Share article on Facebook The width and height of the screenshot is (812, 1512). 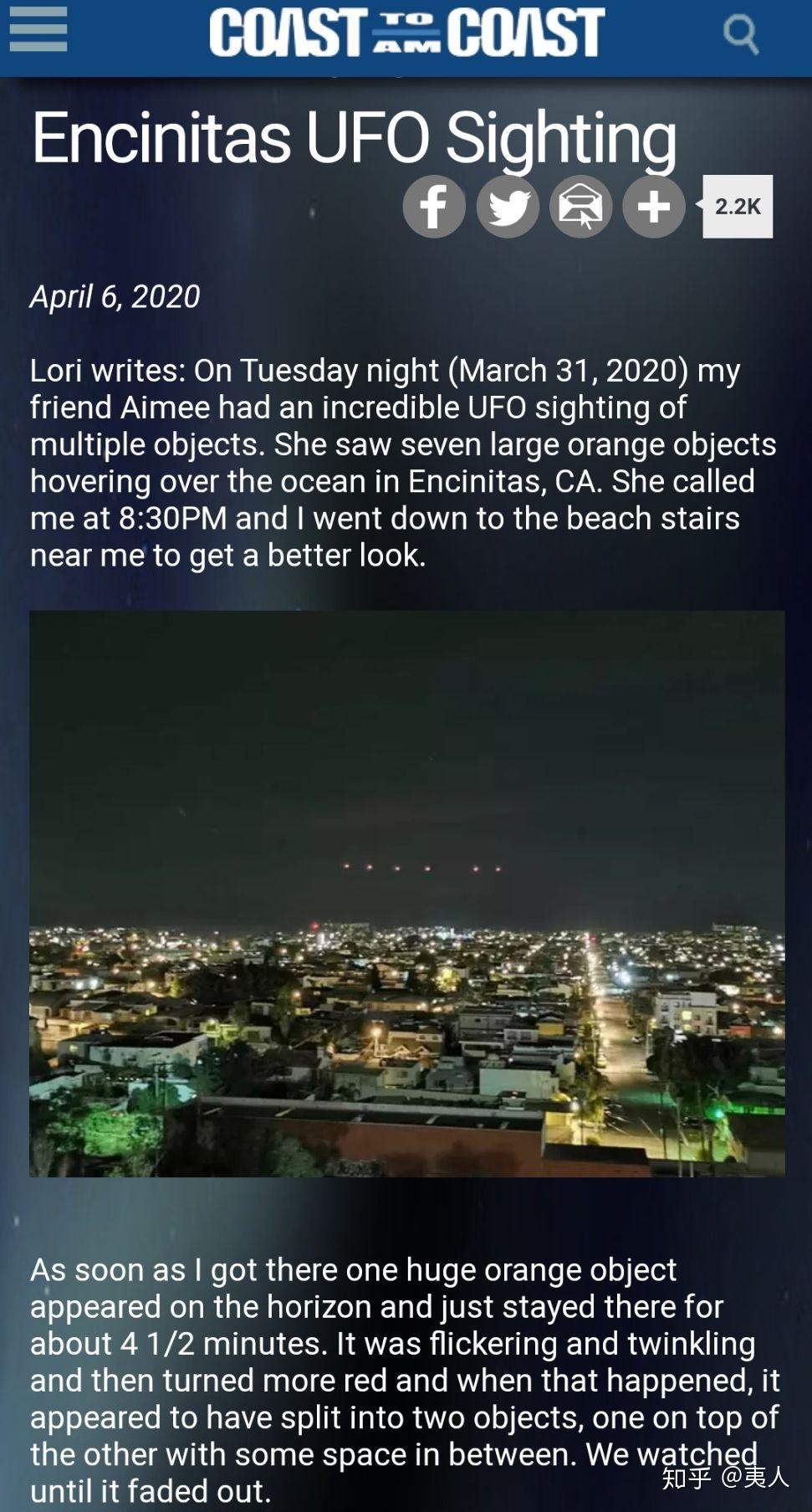[x=434, y=207]
